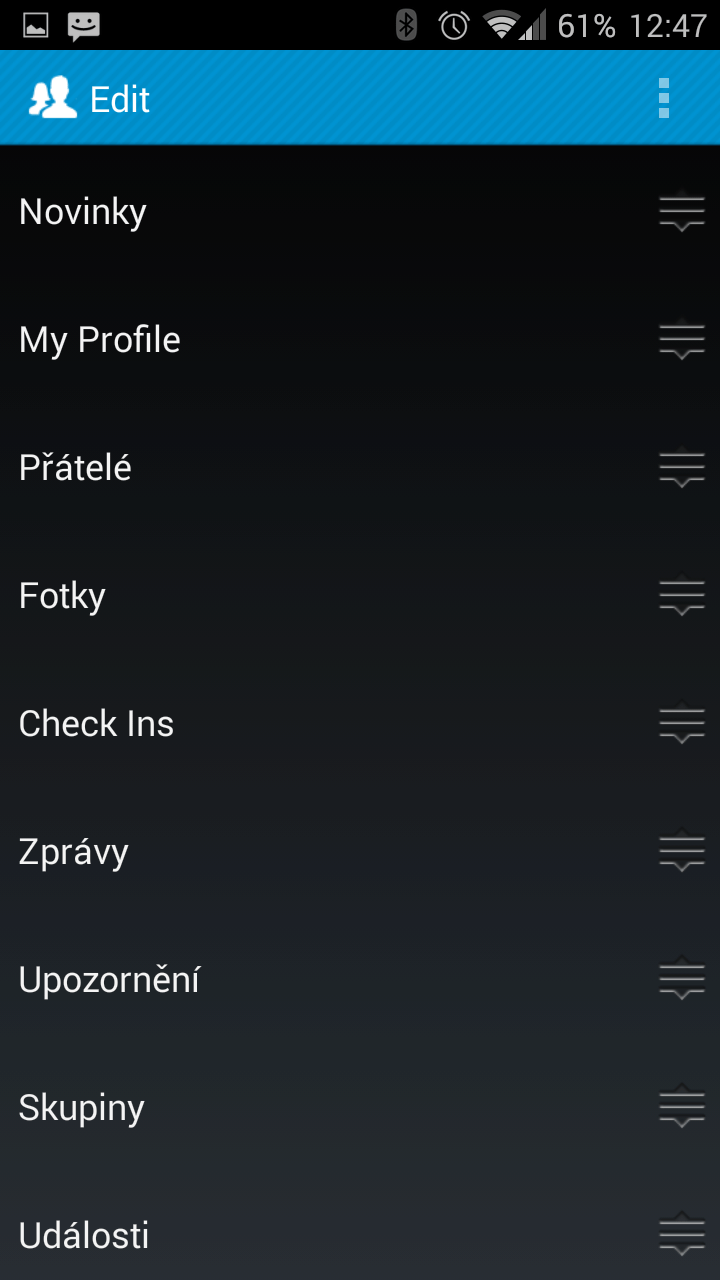The height and width of the screenshot is (1280, 720).
Task: Choose the Skupiny item
Action: coord(360,1108)
